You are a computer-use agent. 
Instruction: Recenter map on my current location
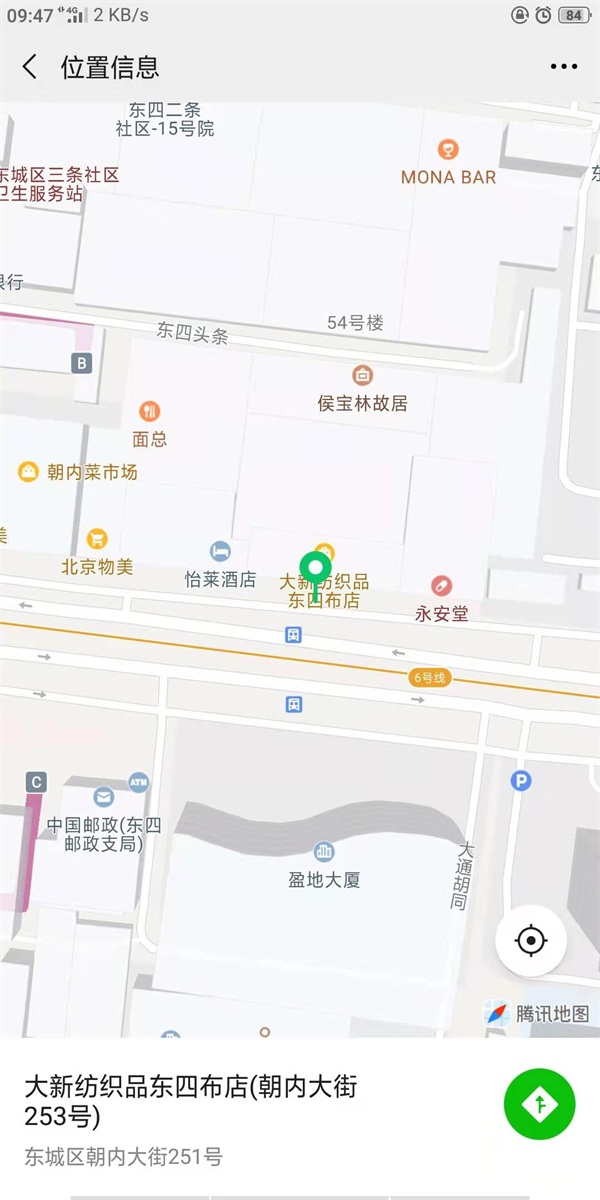point(531,941)
